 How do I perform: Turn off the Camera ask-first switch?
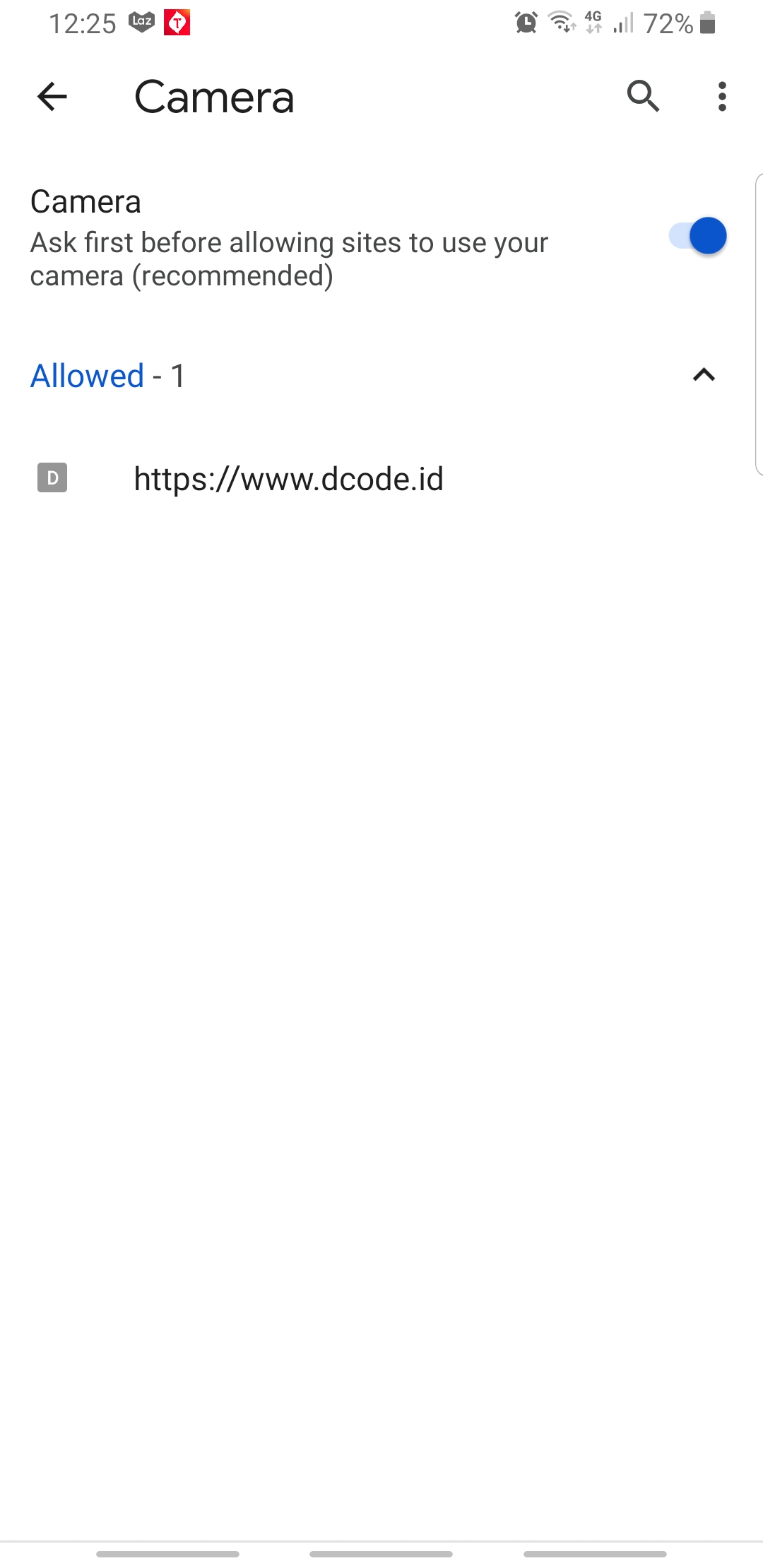point(698,236)
